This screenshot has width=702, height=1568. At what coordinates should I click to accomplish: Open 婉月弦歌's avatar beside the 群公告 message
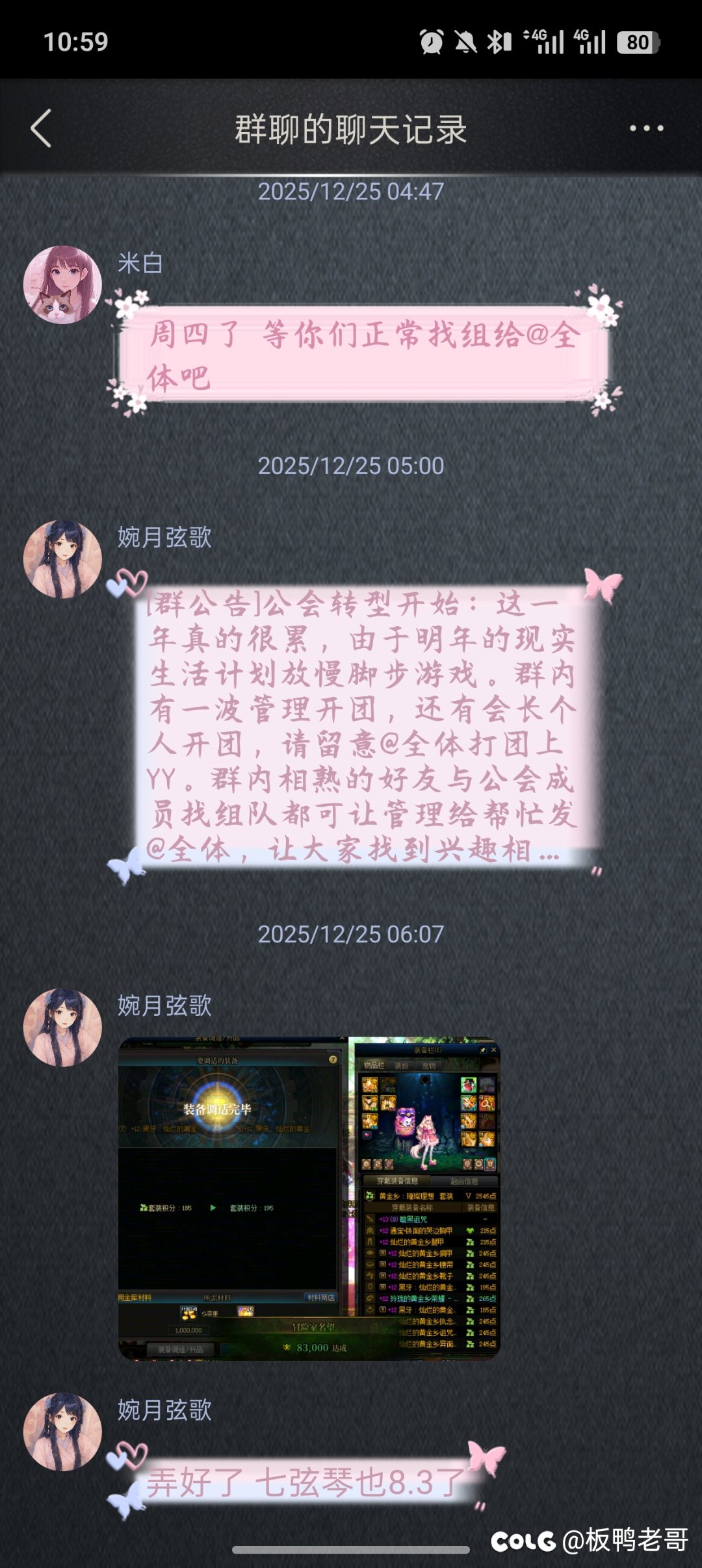click(x=62, y=559)
